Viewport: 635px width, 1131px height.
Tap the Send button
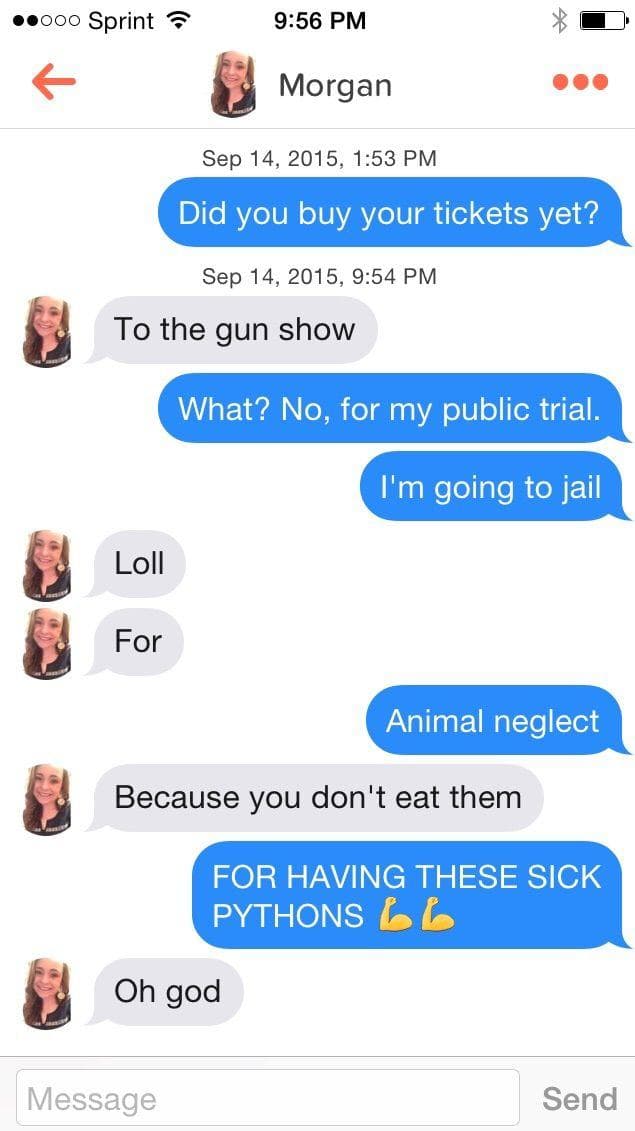579,1099
